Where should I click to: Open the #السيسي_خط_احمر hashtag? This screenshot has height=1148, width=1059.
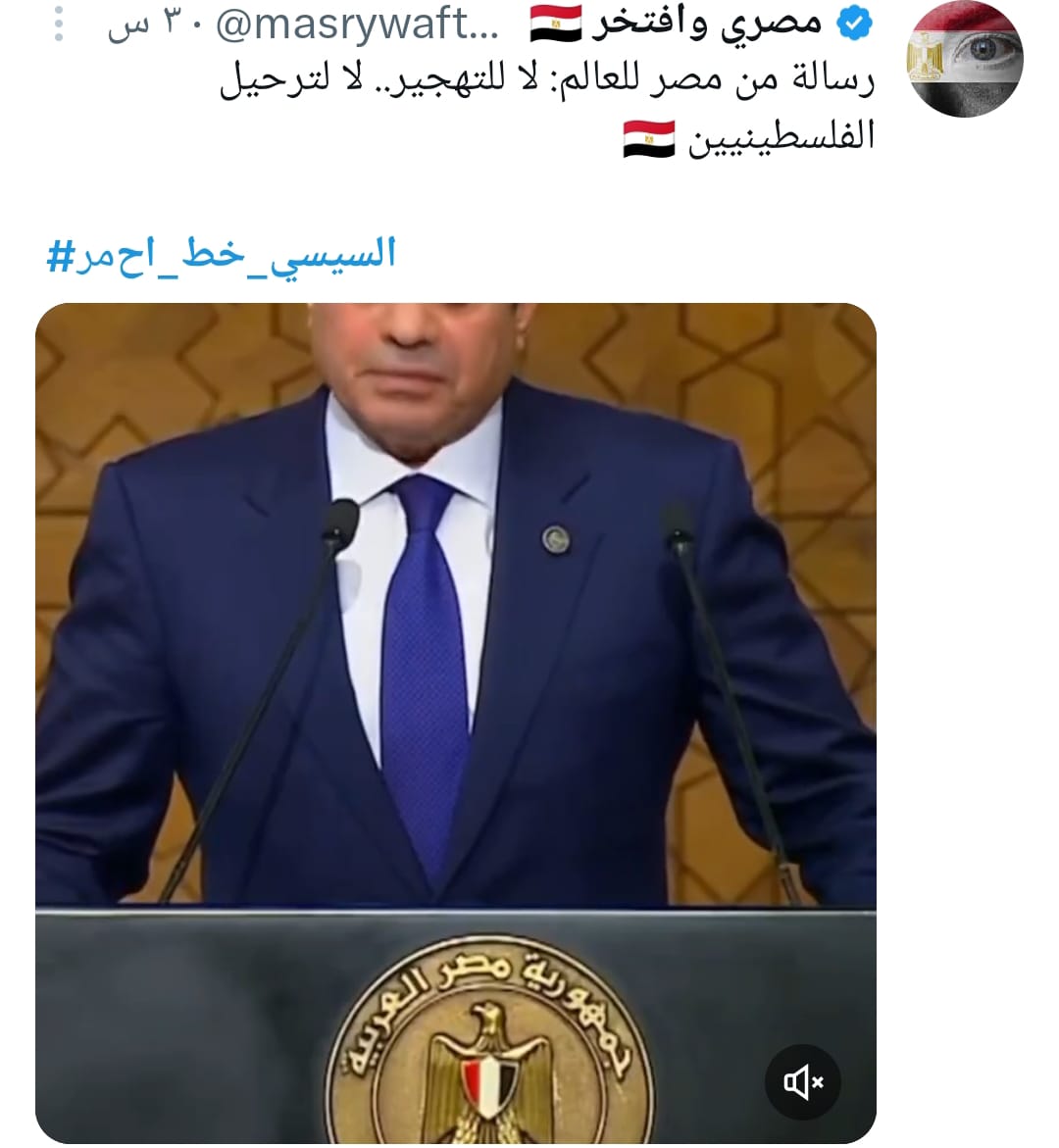point(222,254)
